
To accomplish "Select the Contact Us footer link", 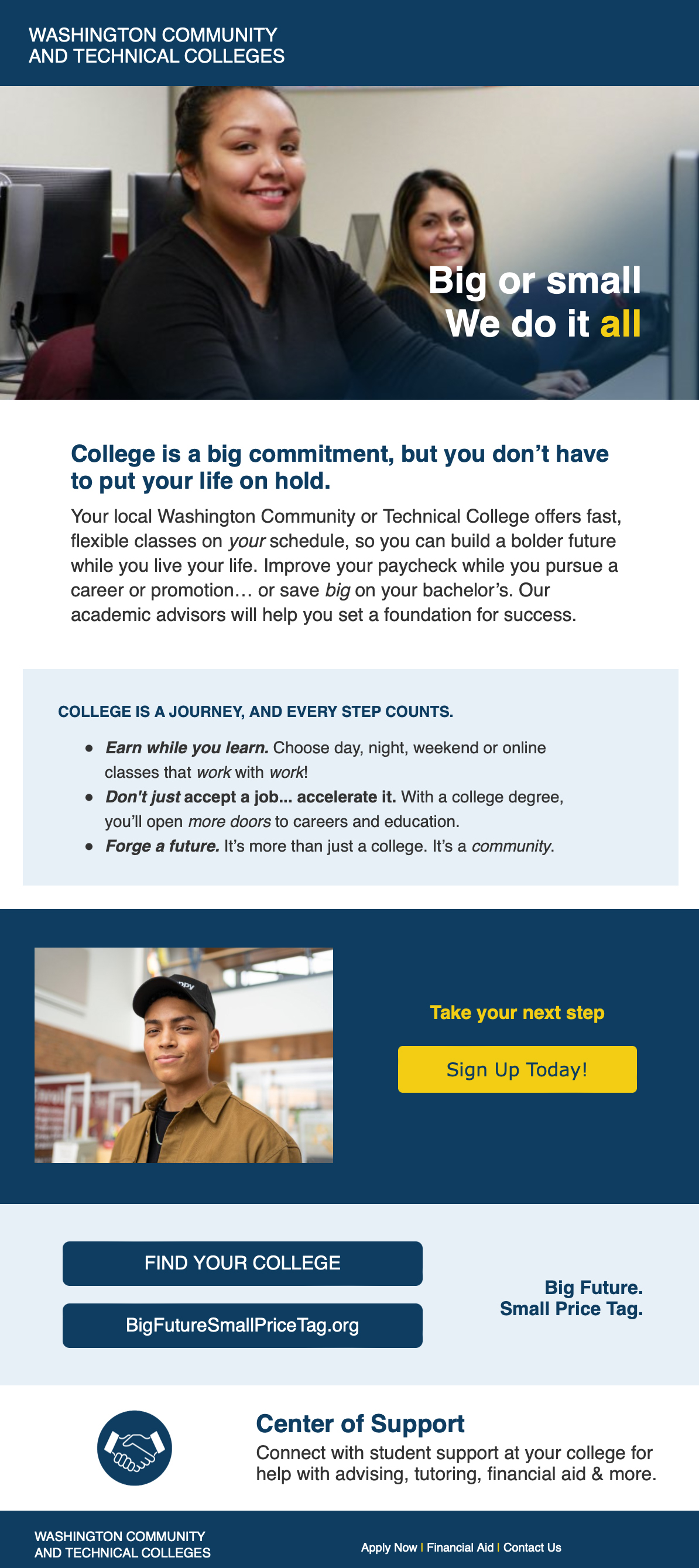I will click(532, 1548).
